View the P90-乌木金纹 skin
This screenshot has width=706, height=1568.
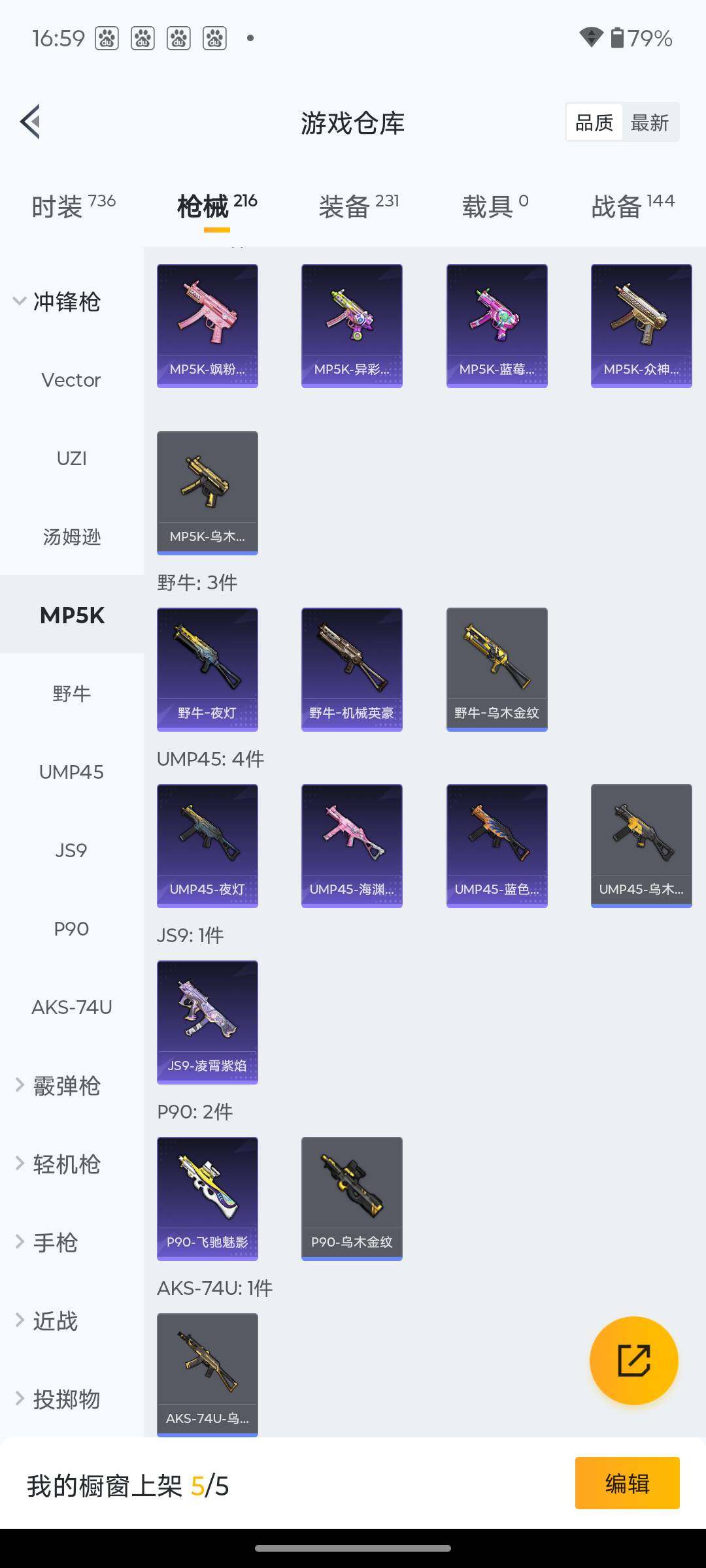[352, 1198]
